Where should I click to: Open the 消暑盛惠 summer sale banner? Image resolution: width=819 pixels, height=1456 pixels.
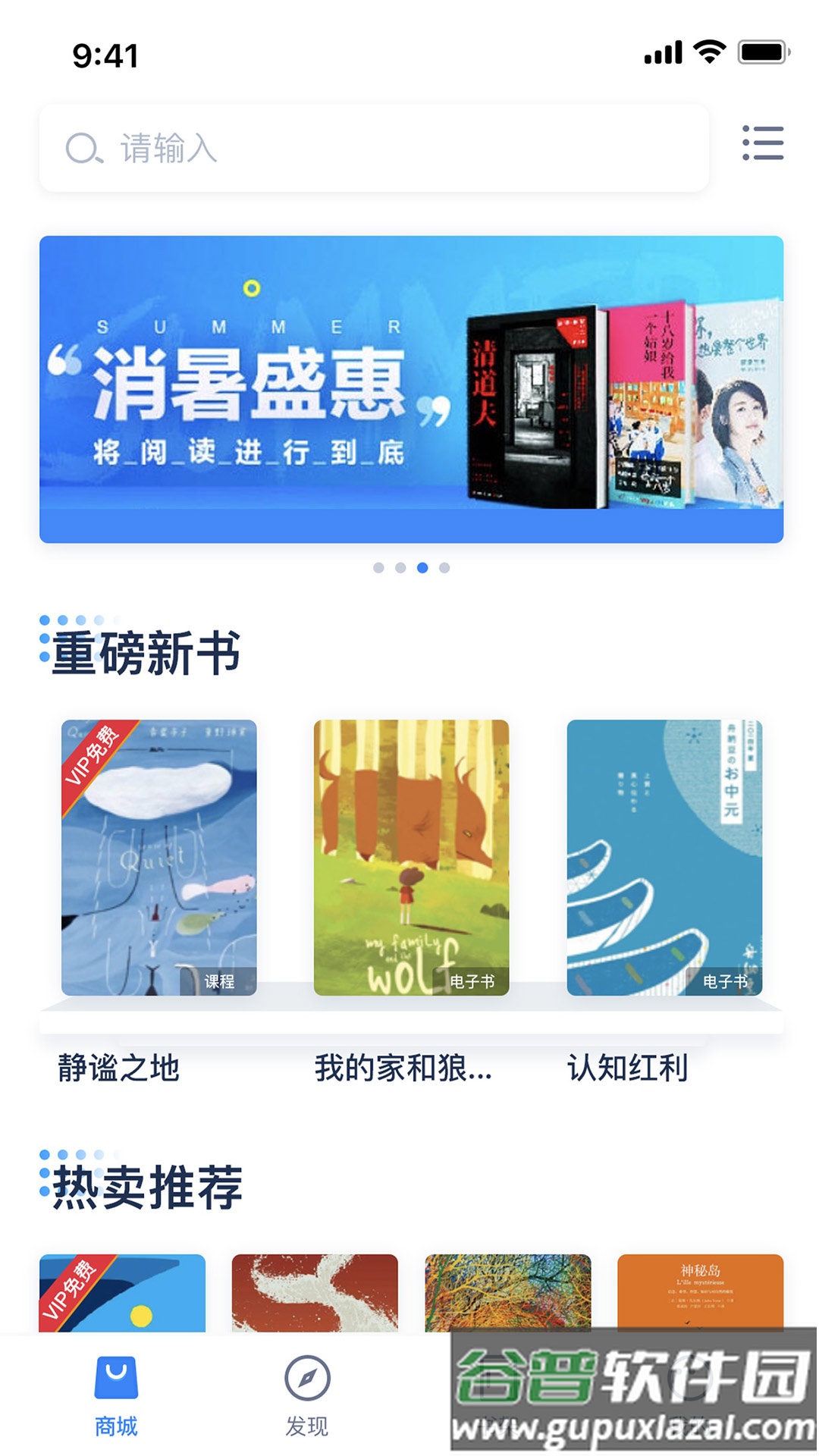411,389
